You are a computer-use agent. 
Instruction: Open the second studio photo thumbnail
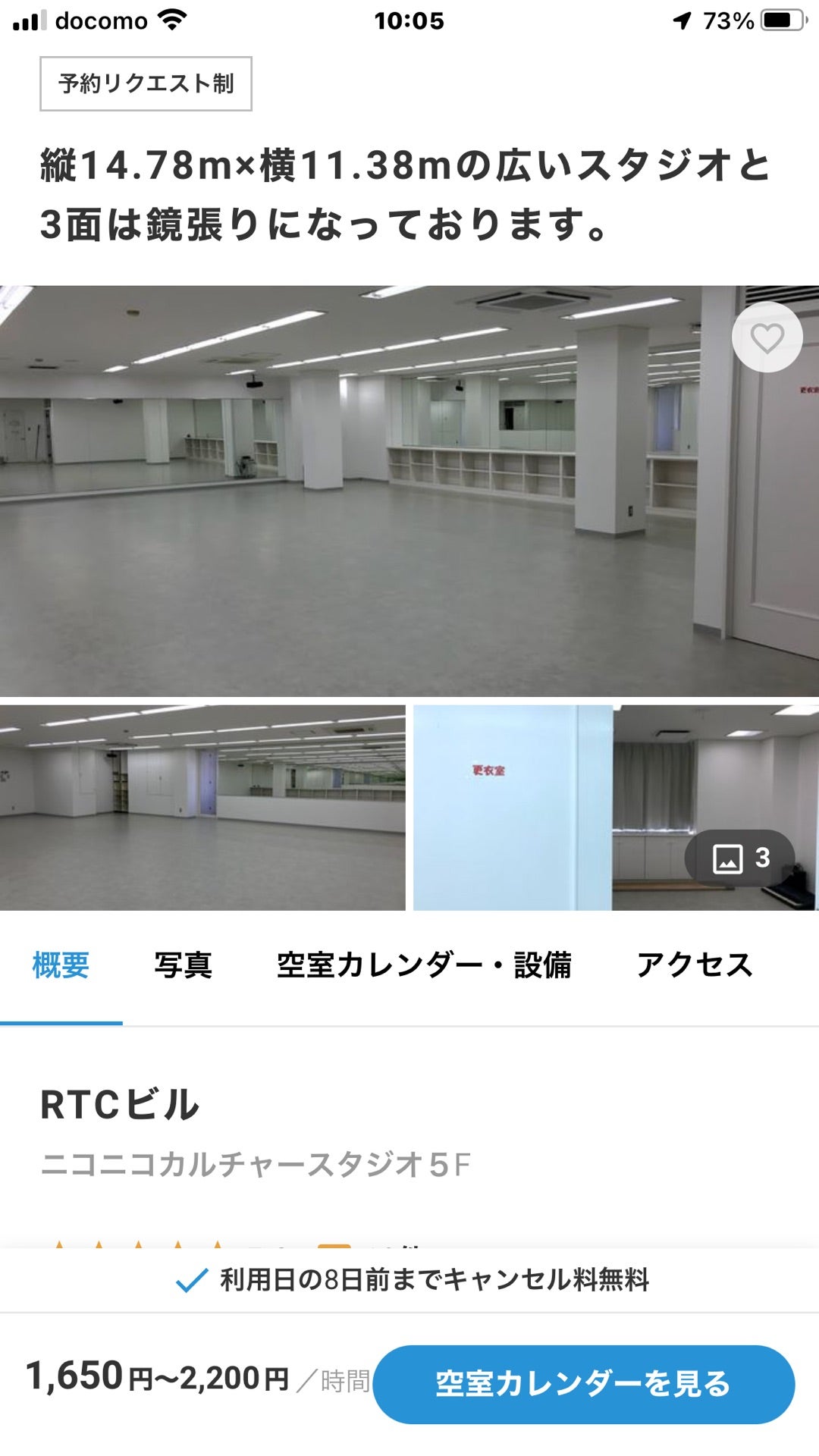click(x=202, y=808)
